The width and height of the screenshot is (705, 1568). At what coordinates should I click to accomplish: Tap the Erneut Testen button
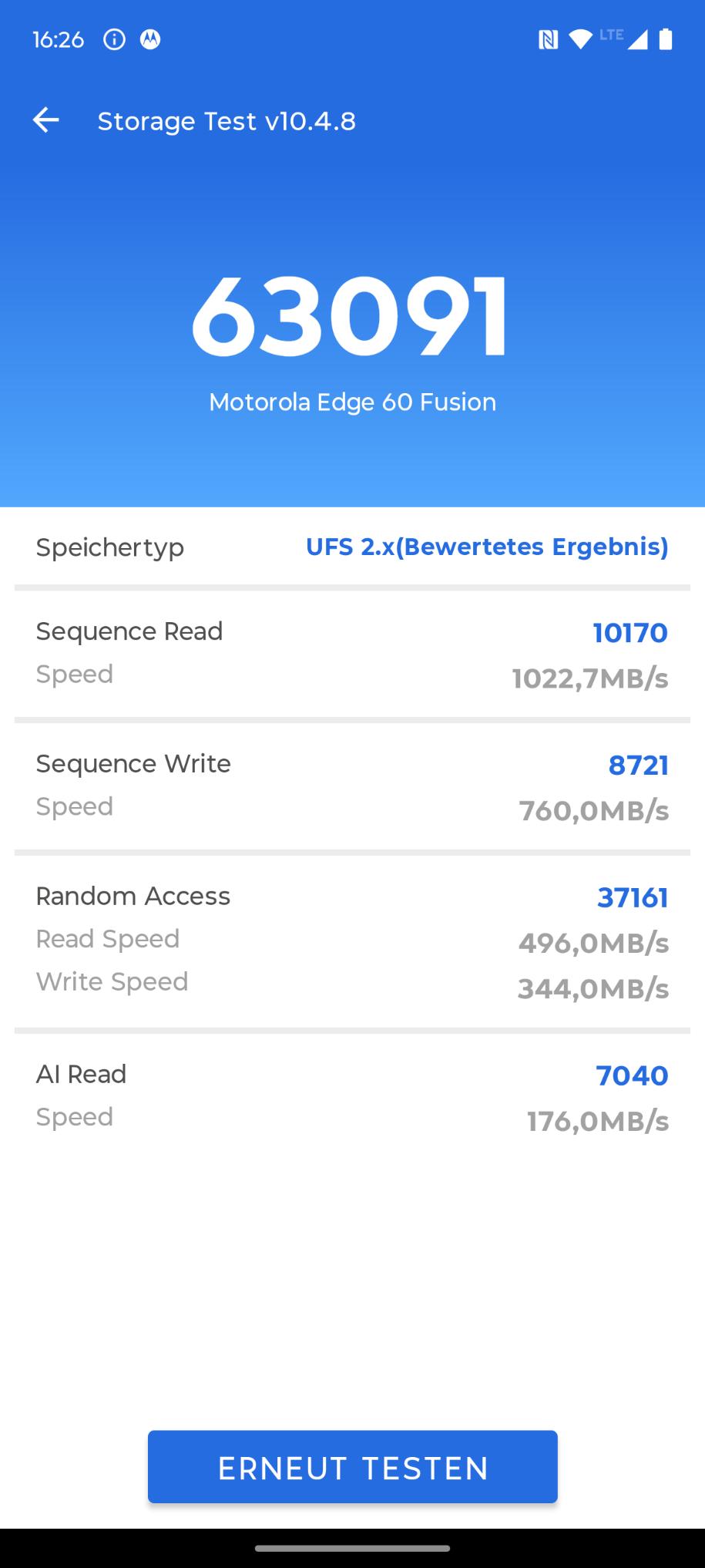pyautogui.click(x=352, y=1467)
